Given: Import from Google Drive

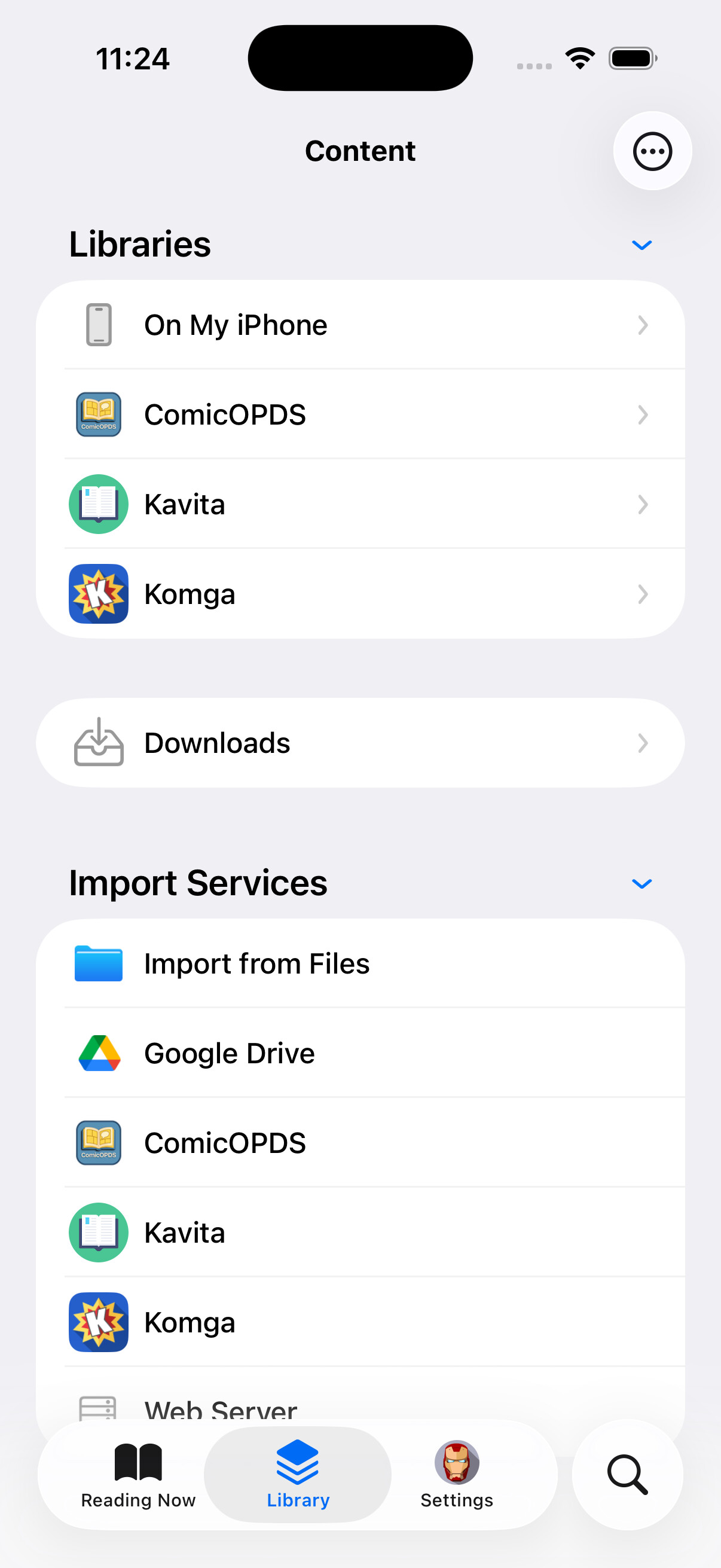Looking at the screenshot, I should point(360,1053).
